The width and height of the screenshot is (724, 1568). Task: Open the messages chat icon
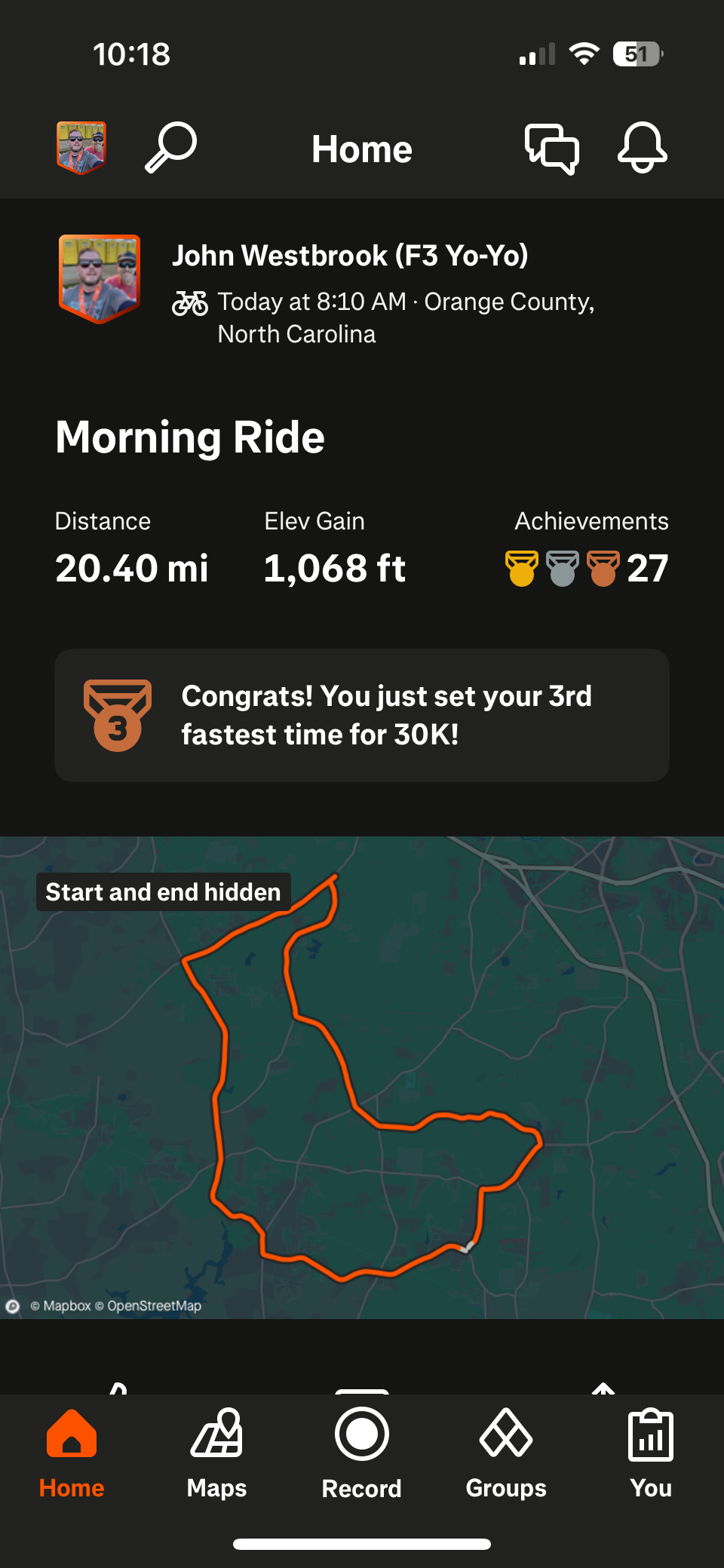coord(552,148)
